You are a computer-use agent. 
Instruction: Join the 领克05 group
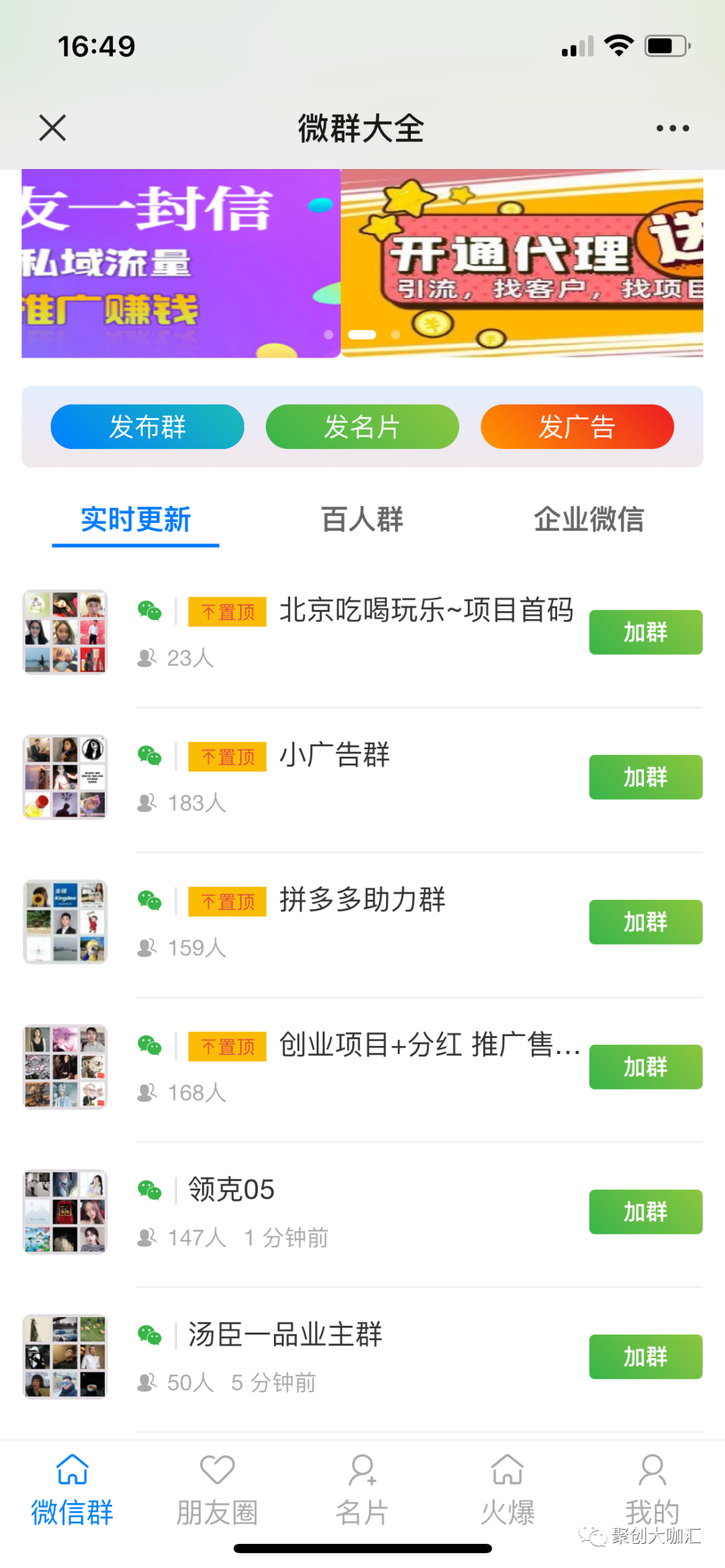645,1212
